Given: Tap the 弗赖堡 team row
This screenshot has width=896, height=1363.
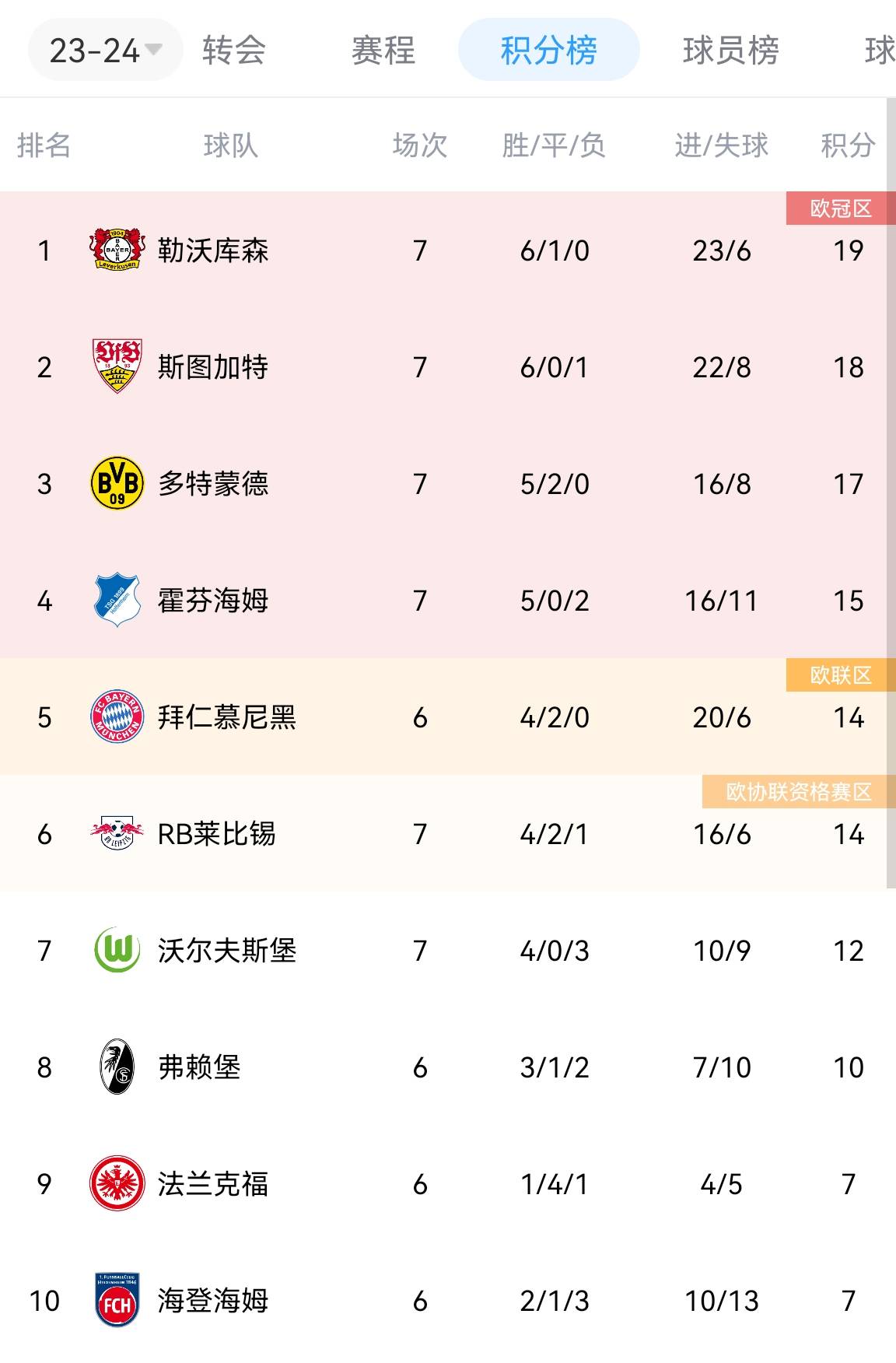Looking at the screenshot, I should pos(199,1067).
